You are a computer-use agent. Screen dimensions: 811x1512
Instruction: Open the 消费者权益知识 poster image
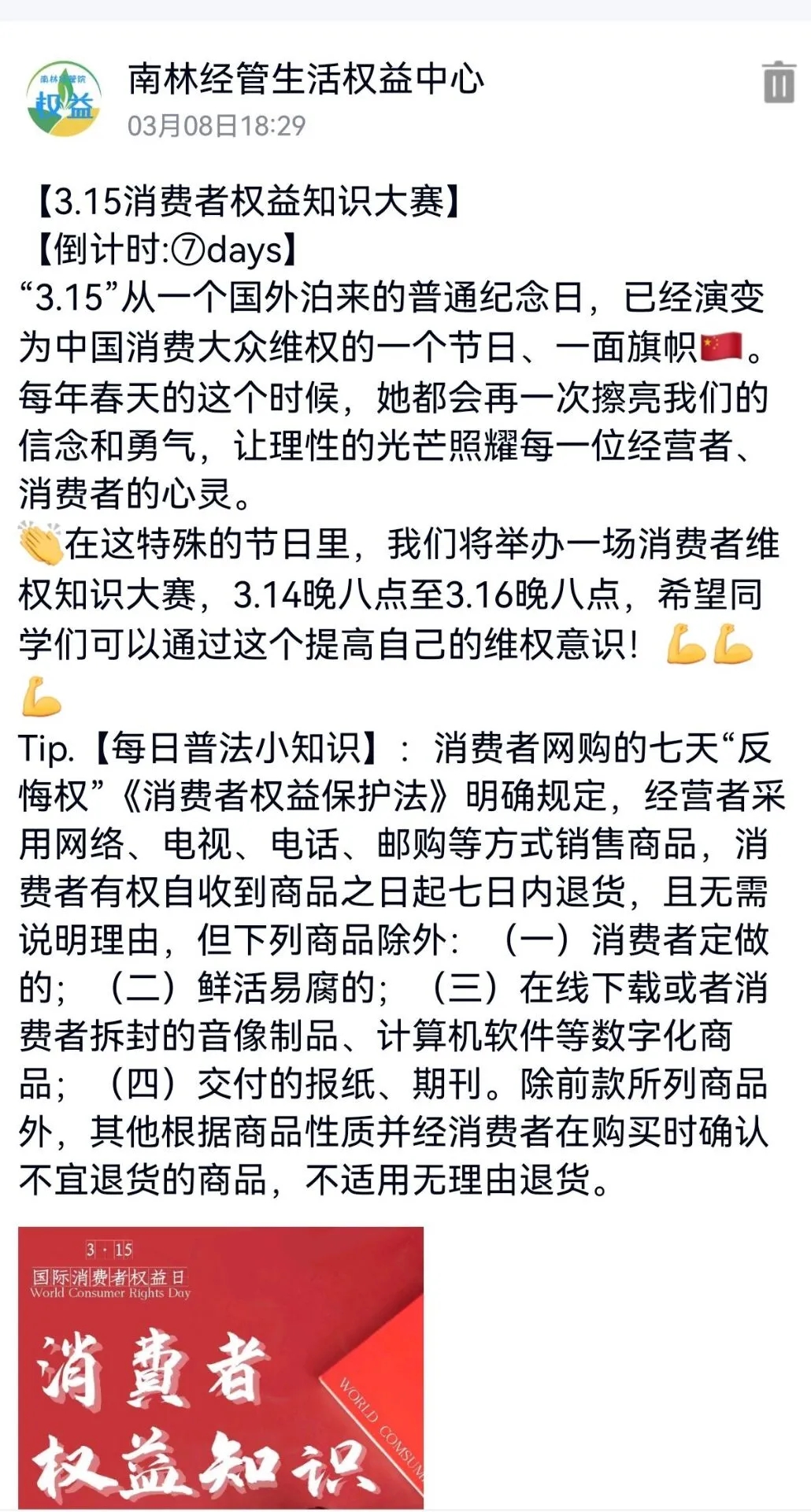[220, 1367]
